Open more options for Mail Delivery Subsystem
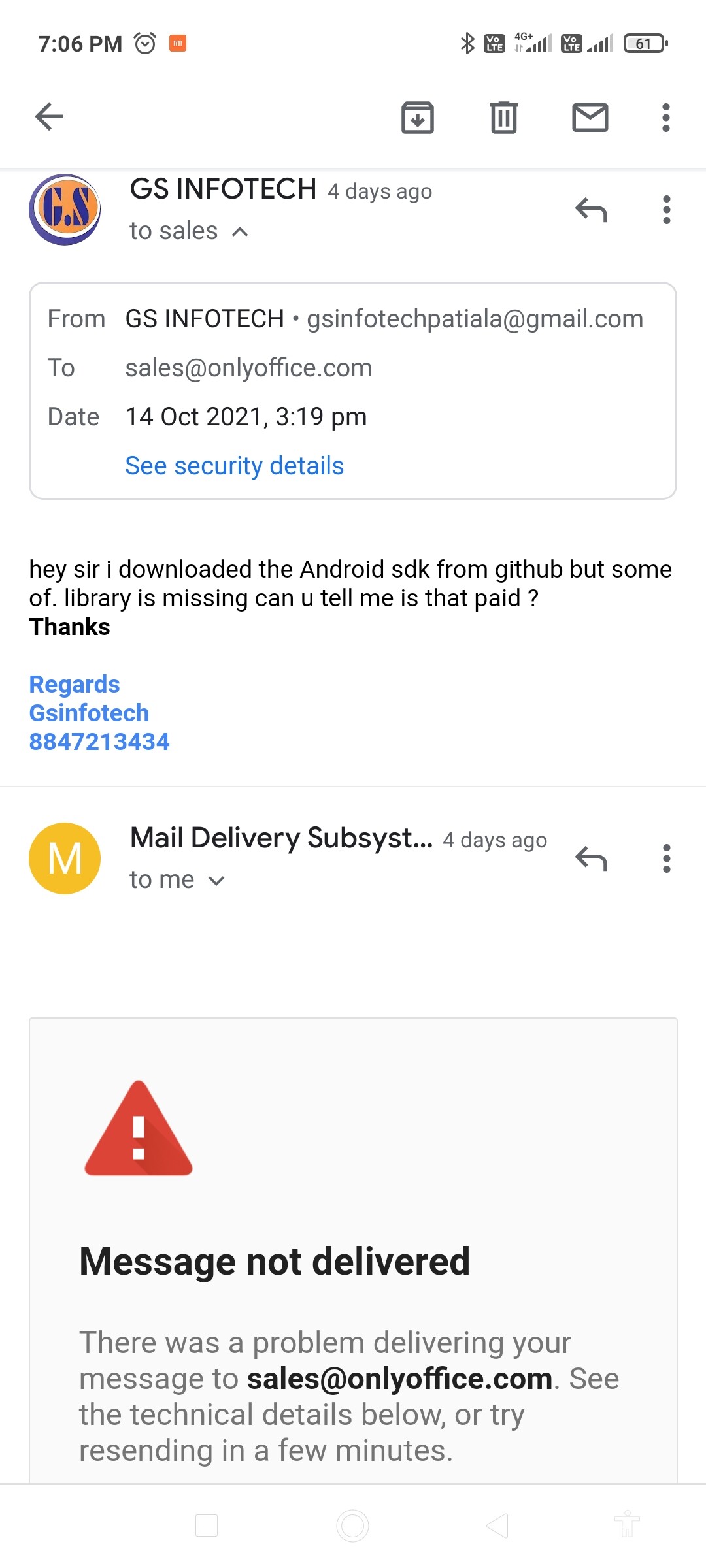The height and width of the screenshot is (1568, 706). click(x=666, y=859)
